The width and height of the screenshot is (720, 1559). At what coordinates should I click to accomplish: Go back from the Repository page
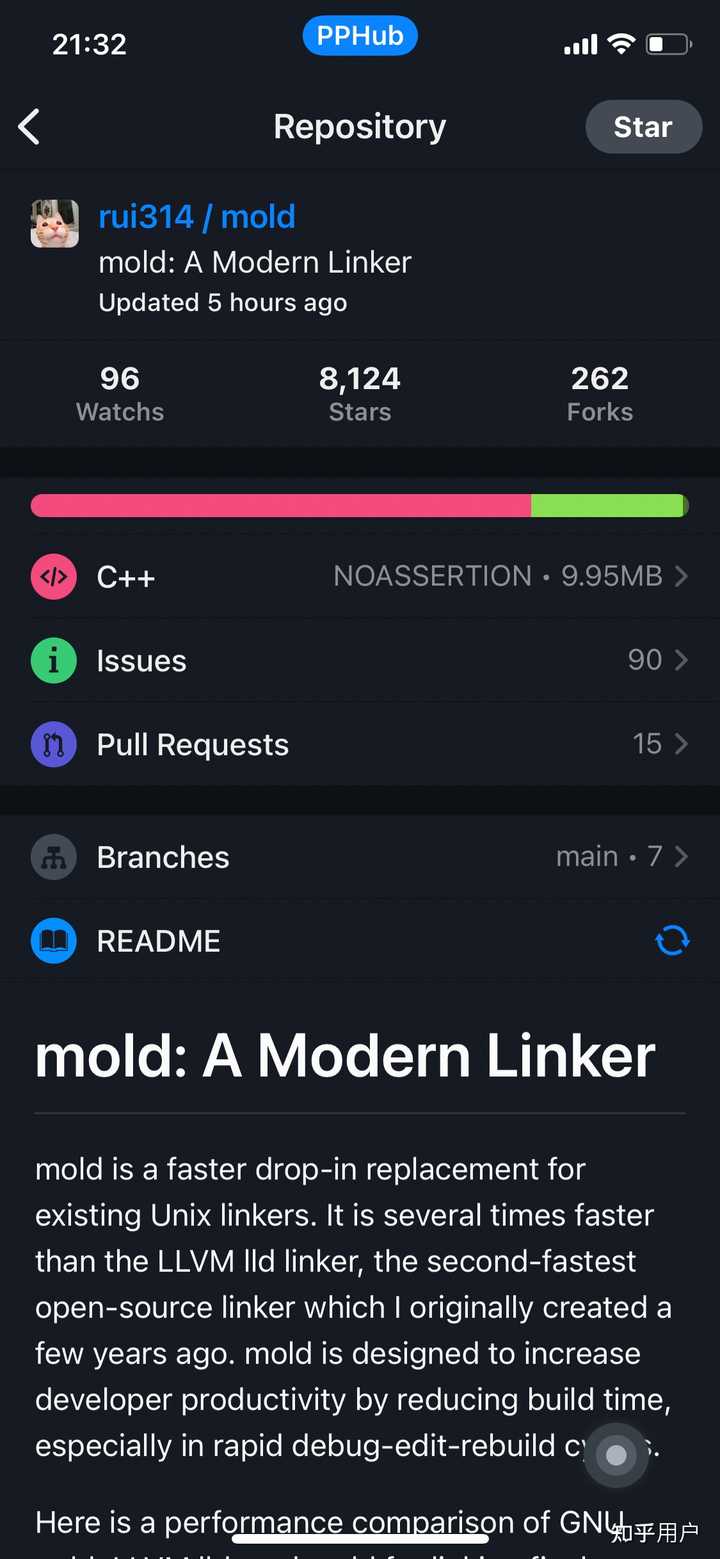(x=30, y=127)
